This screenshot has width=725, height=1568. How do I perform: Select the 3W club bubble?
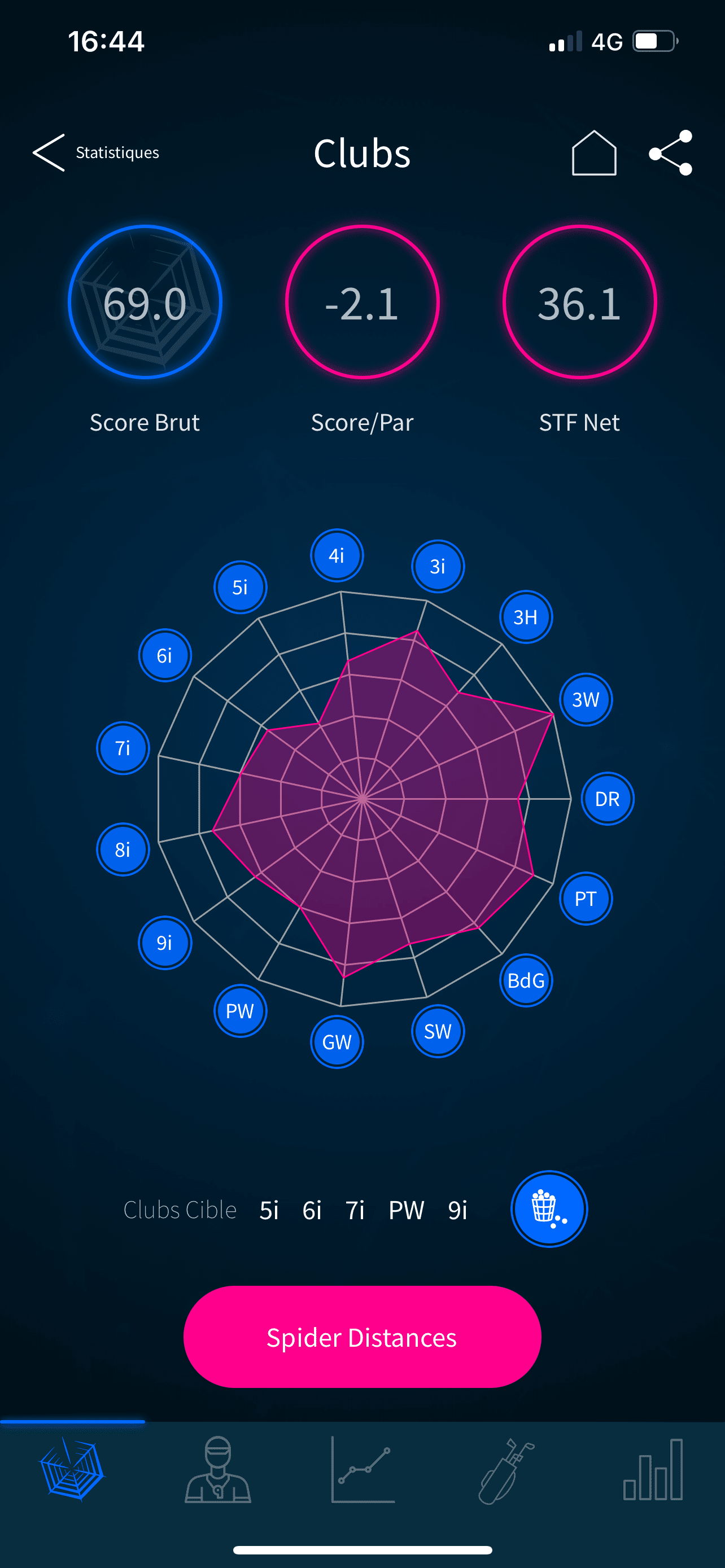585,699
